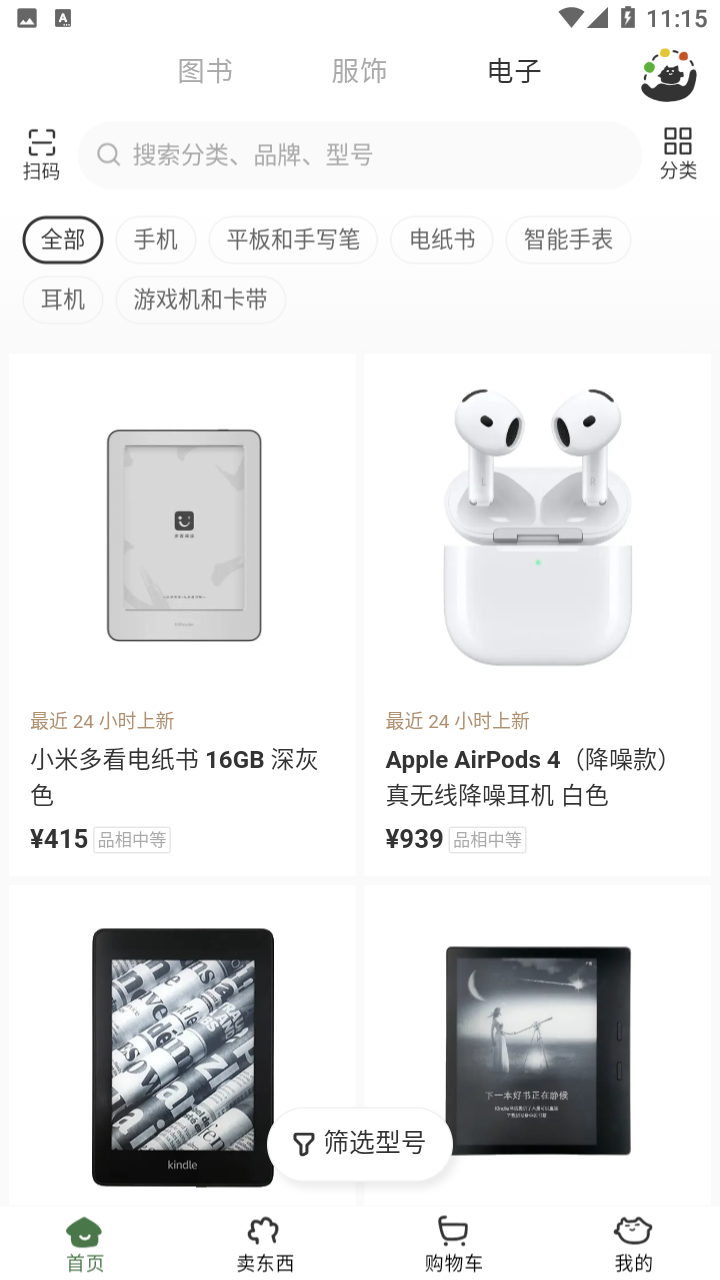Choose the 耳机 chip
The image size is (720, 1280).
click(63, 300)
